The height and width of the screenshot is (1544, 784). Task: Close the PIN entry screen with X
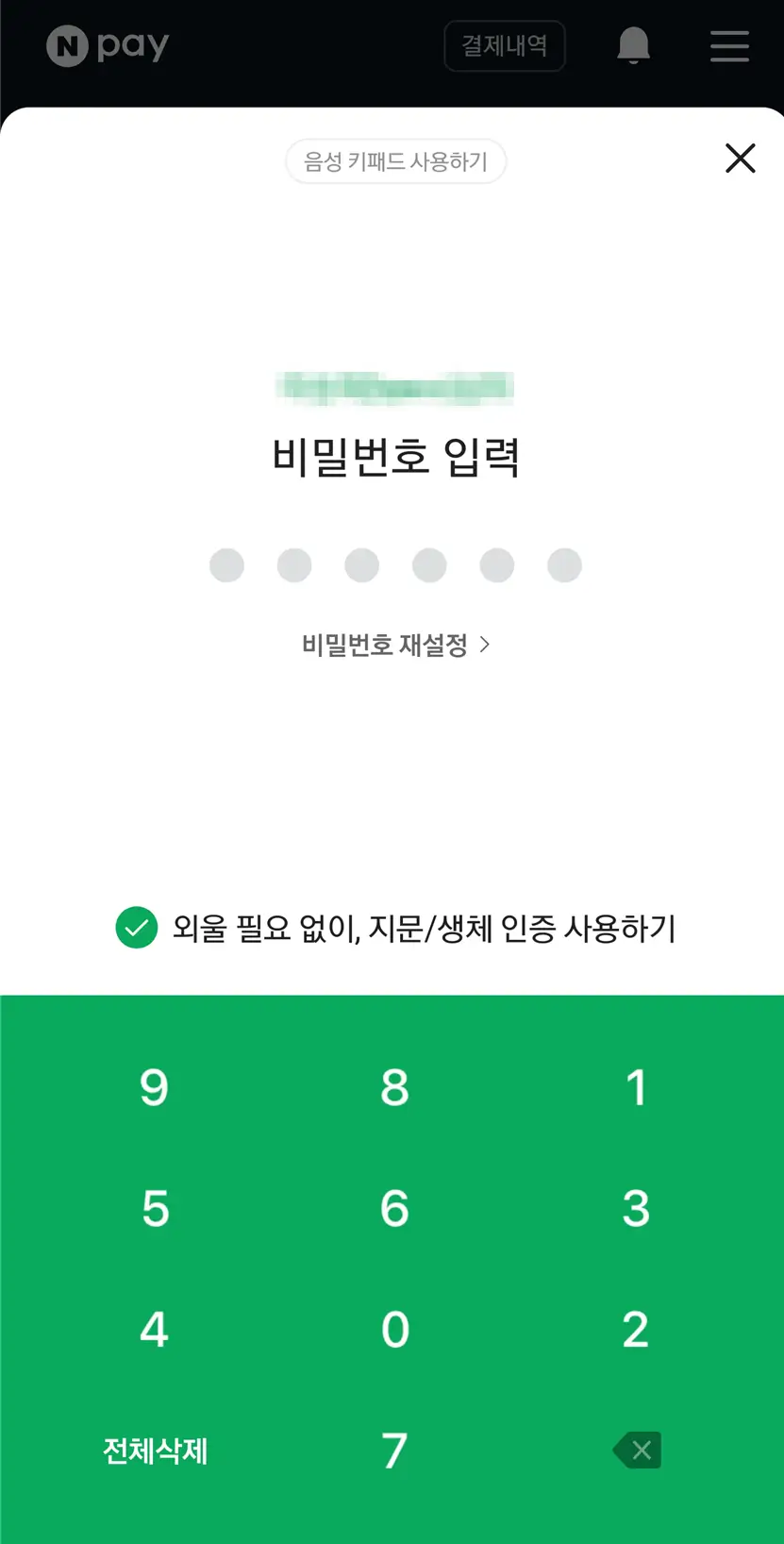pyautogui.click(x=740, y=159)
